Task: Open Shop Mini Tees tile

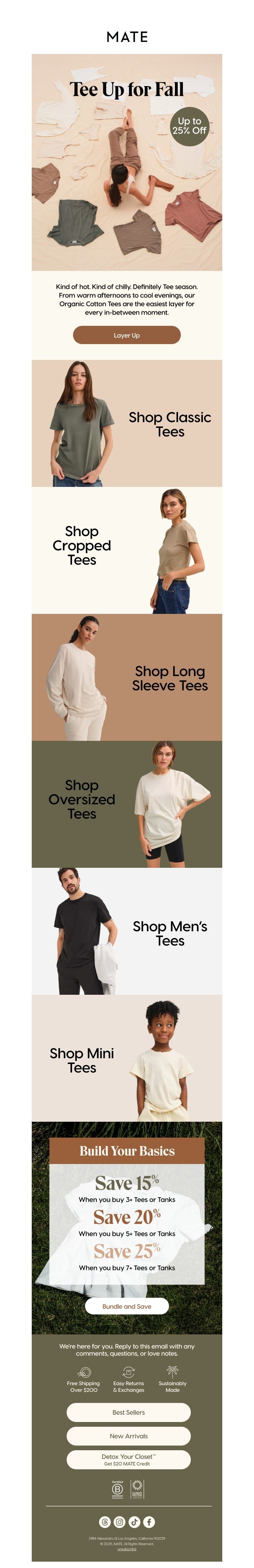Action: click(x=127, y=1058)
